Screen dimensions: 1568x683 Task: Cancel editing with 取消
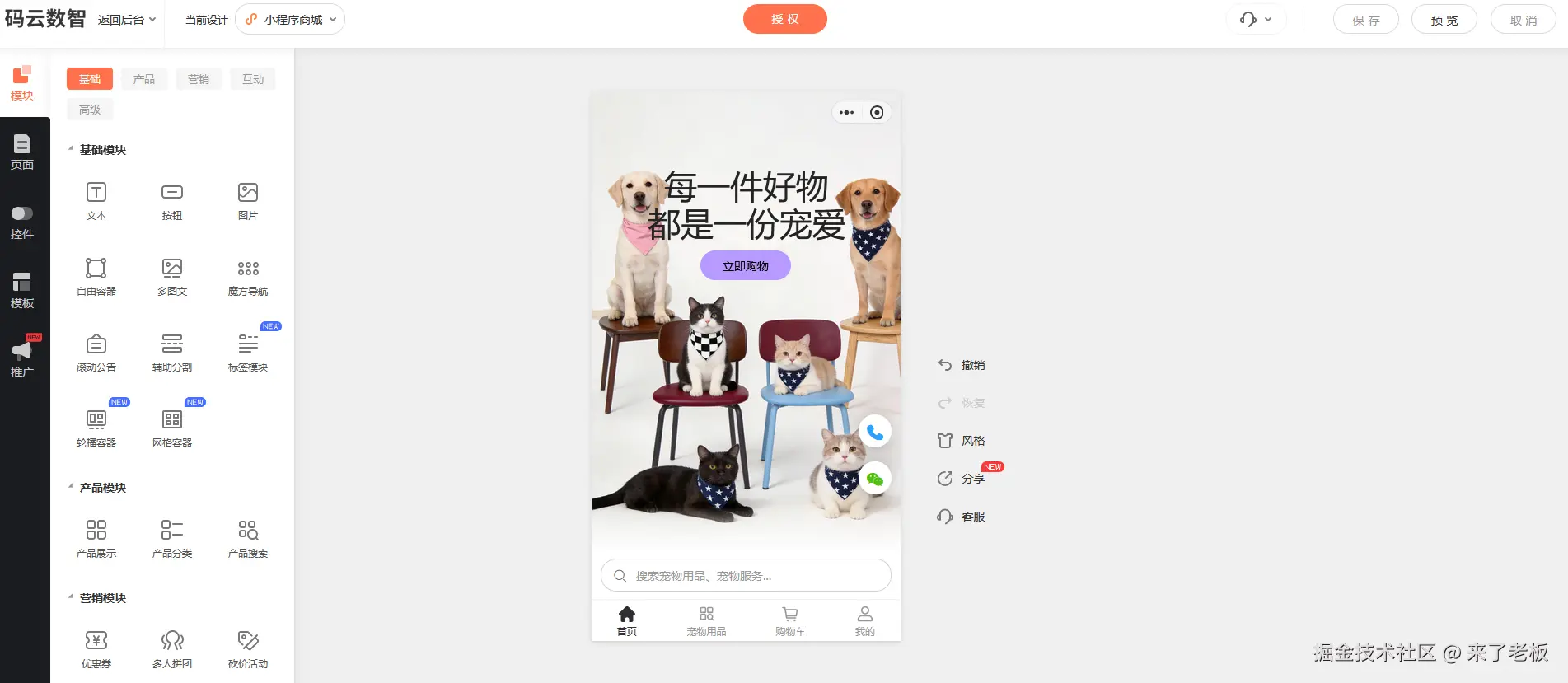tap(1523, 20)
